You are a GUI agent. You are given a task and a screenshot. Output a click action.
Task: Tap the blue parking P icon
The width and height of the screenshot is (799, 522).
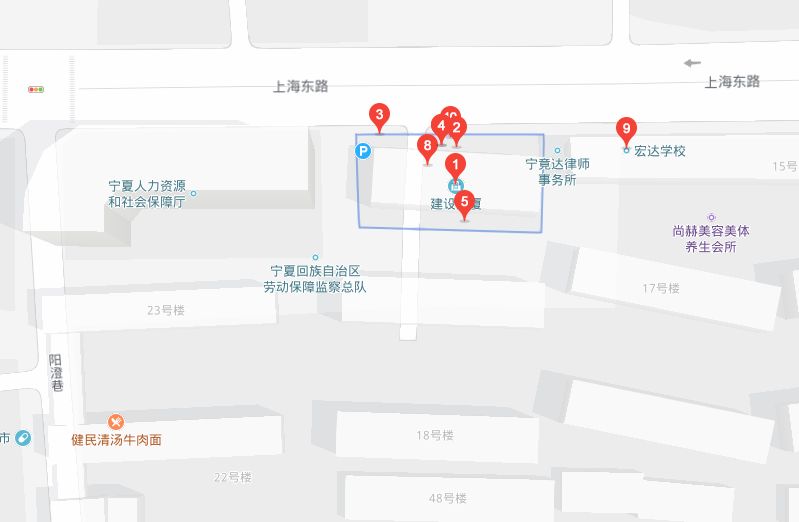364,152
